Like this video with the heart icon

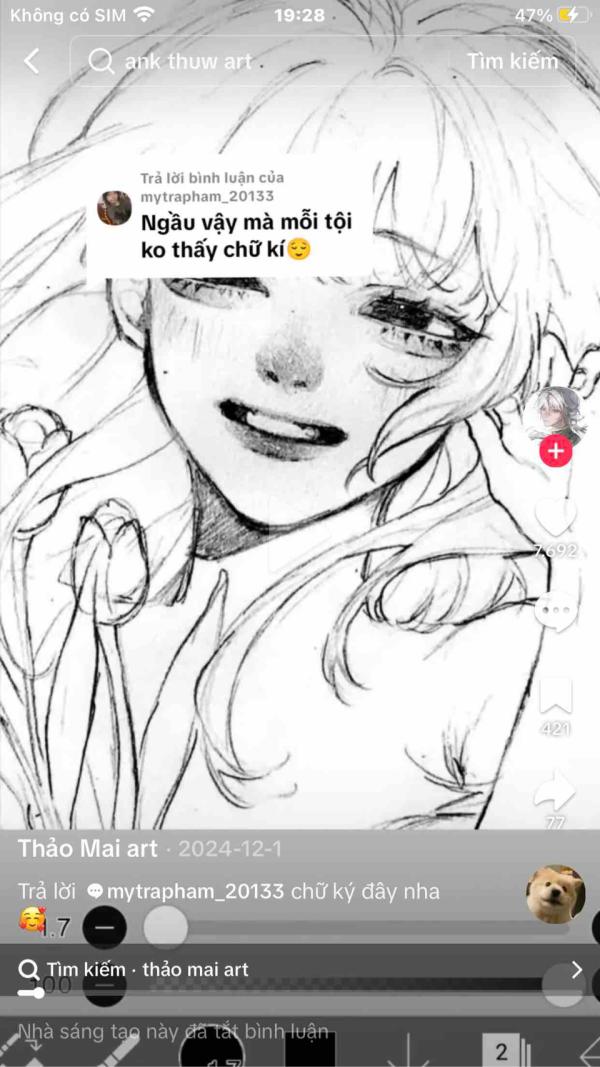556,517
